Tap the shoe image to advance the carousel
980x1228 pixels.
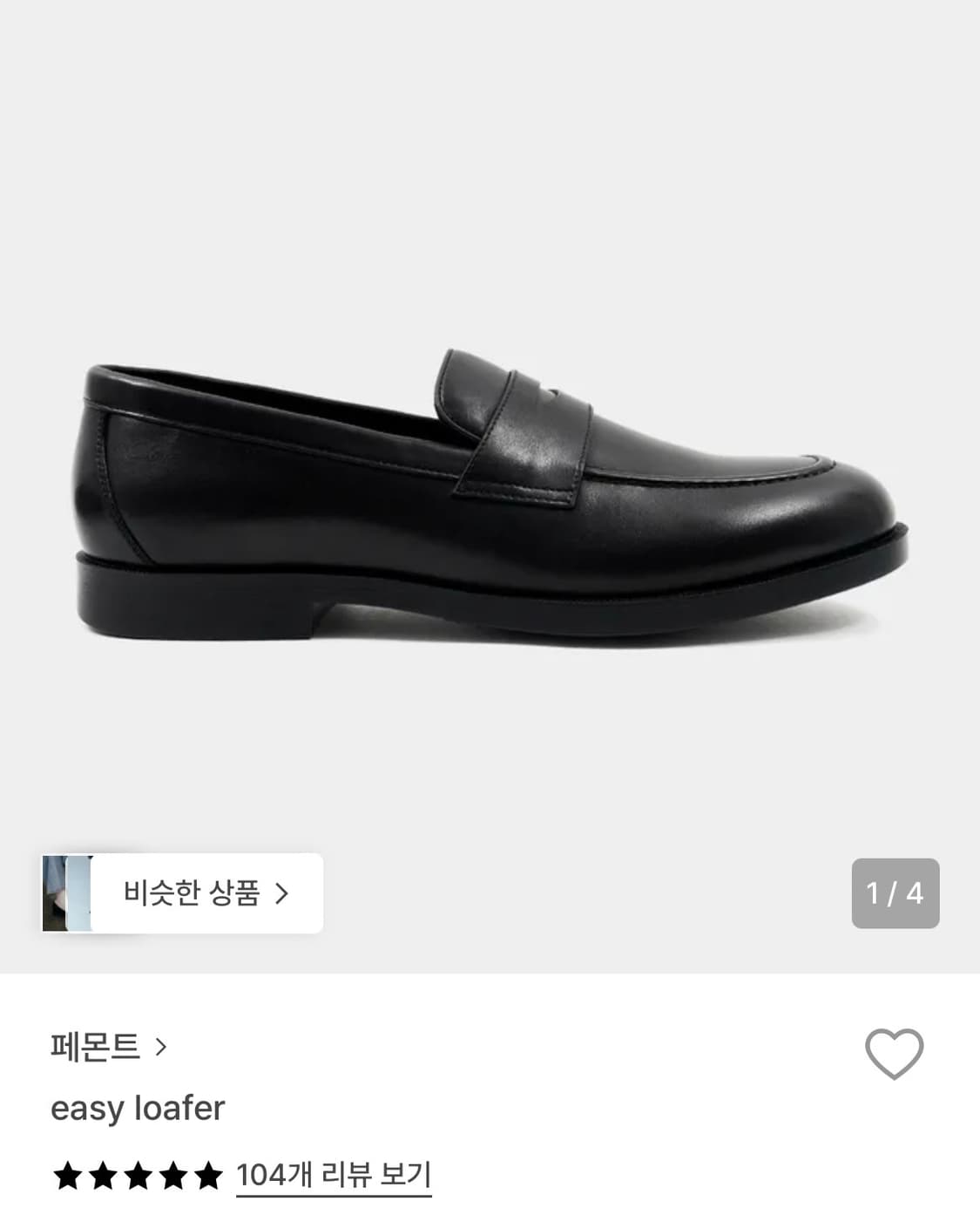[490, 488]
